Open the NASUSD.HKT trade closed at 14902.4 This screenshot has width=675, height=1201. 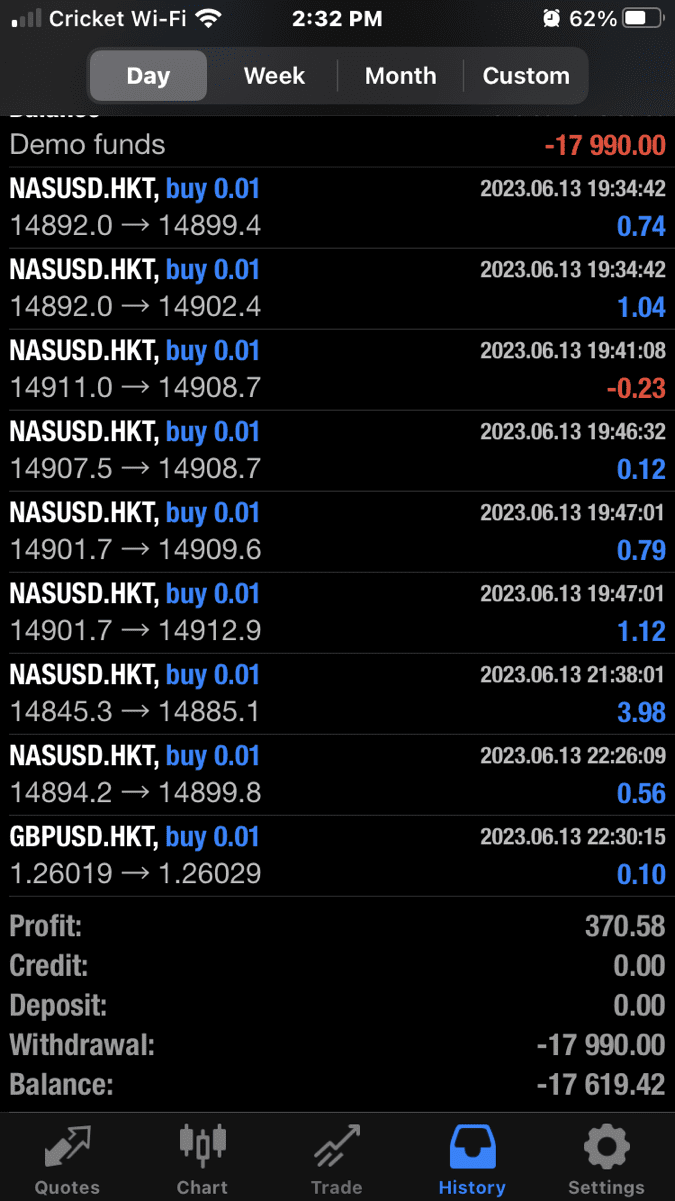(x=337, y=288)
